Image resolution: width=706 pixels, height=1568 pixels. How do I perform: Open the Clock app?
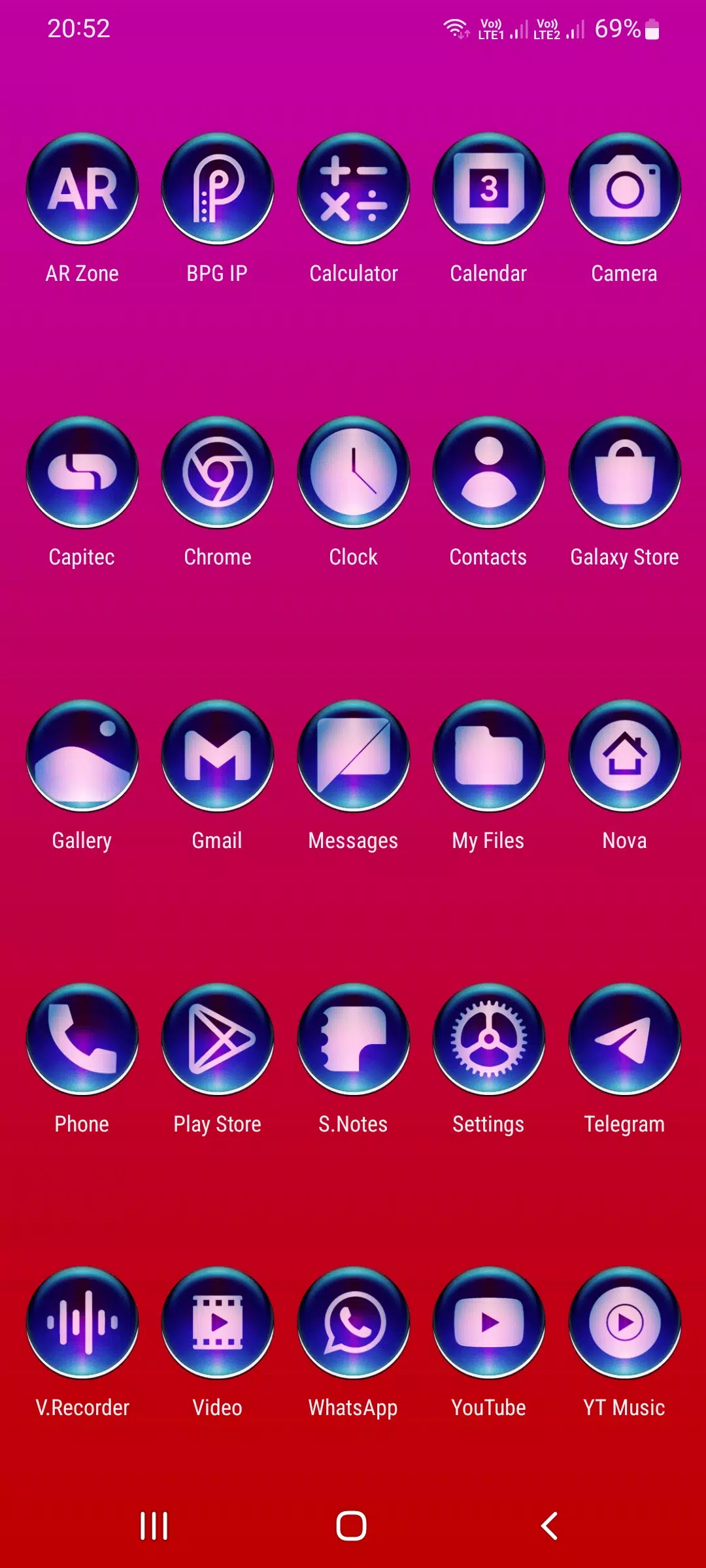(354, 472)
